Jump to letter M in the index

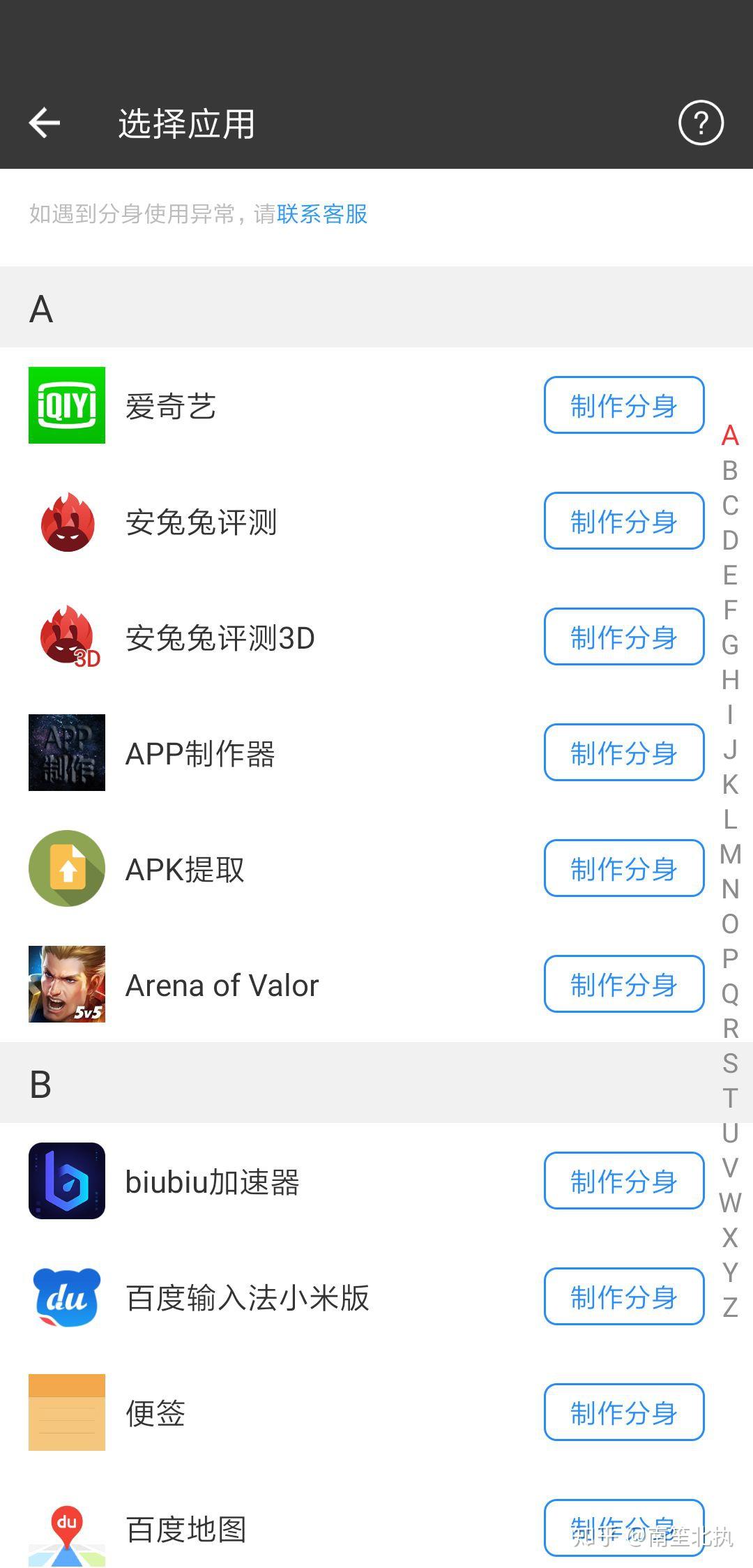tap(730, 854)
